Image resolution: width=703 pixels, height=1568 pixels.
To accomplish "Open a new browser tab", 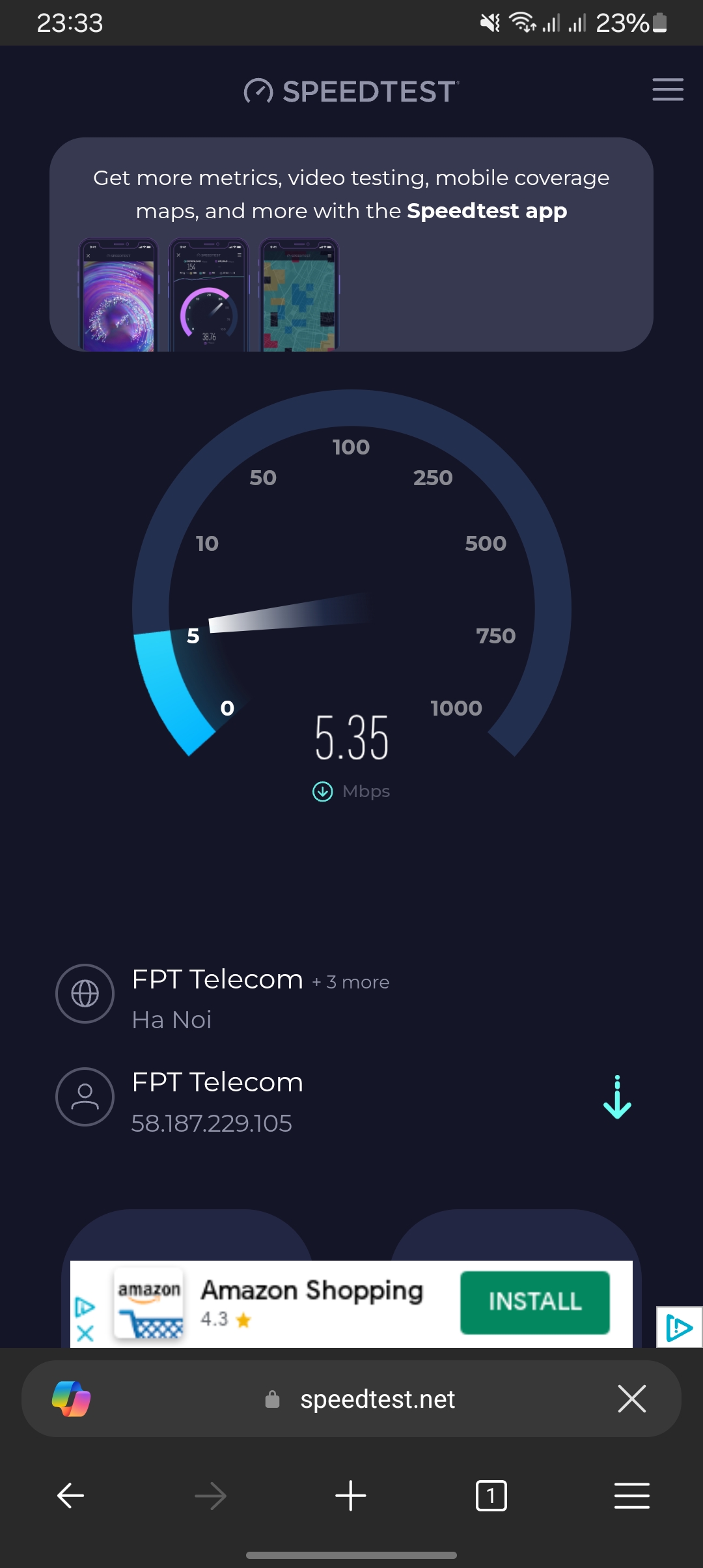I will click(351, 1496).
